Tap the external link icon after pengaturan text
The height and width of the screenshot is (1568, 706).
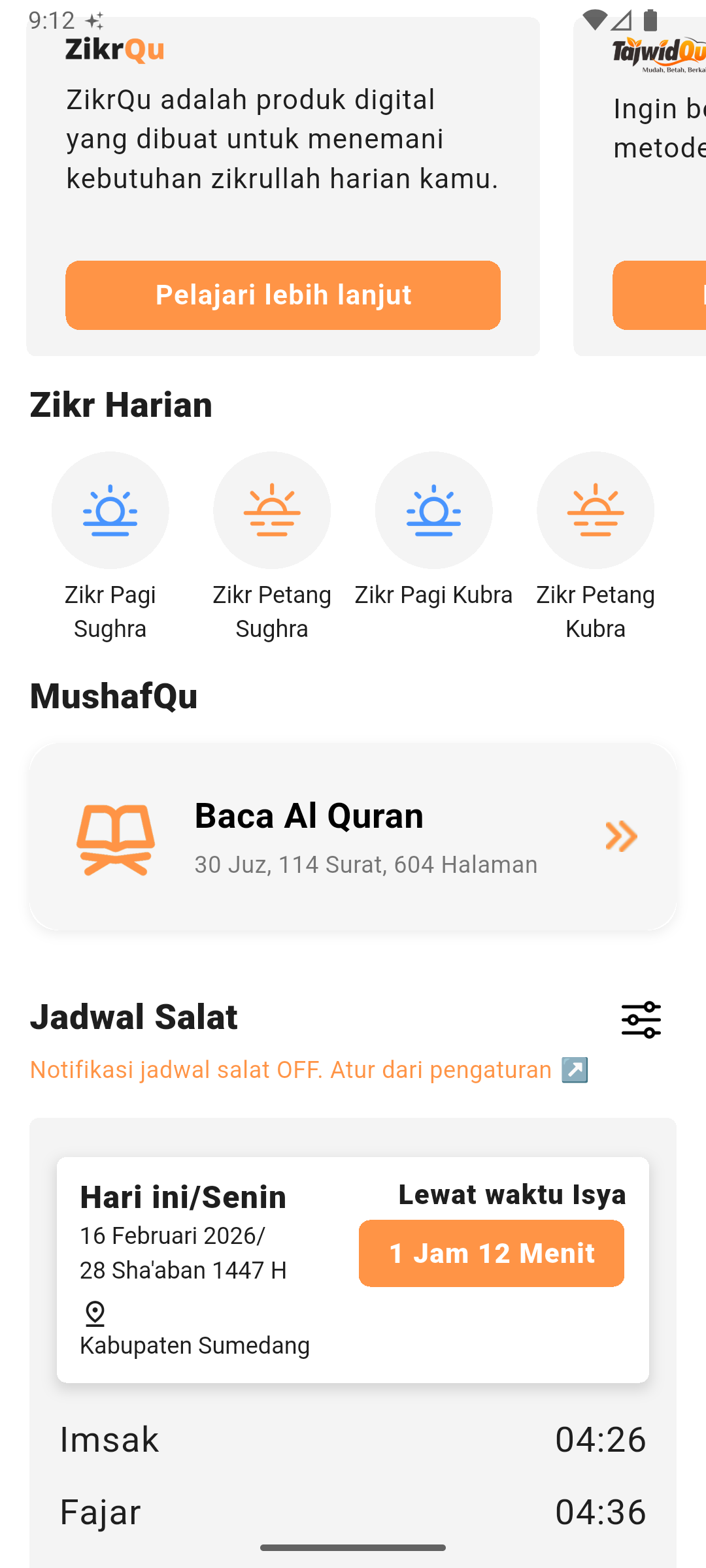pos(574,1070)
